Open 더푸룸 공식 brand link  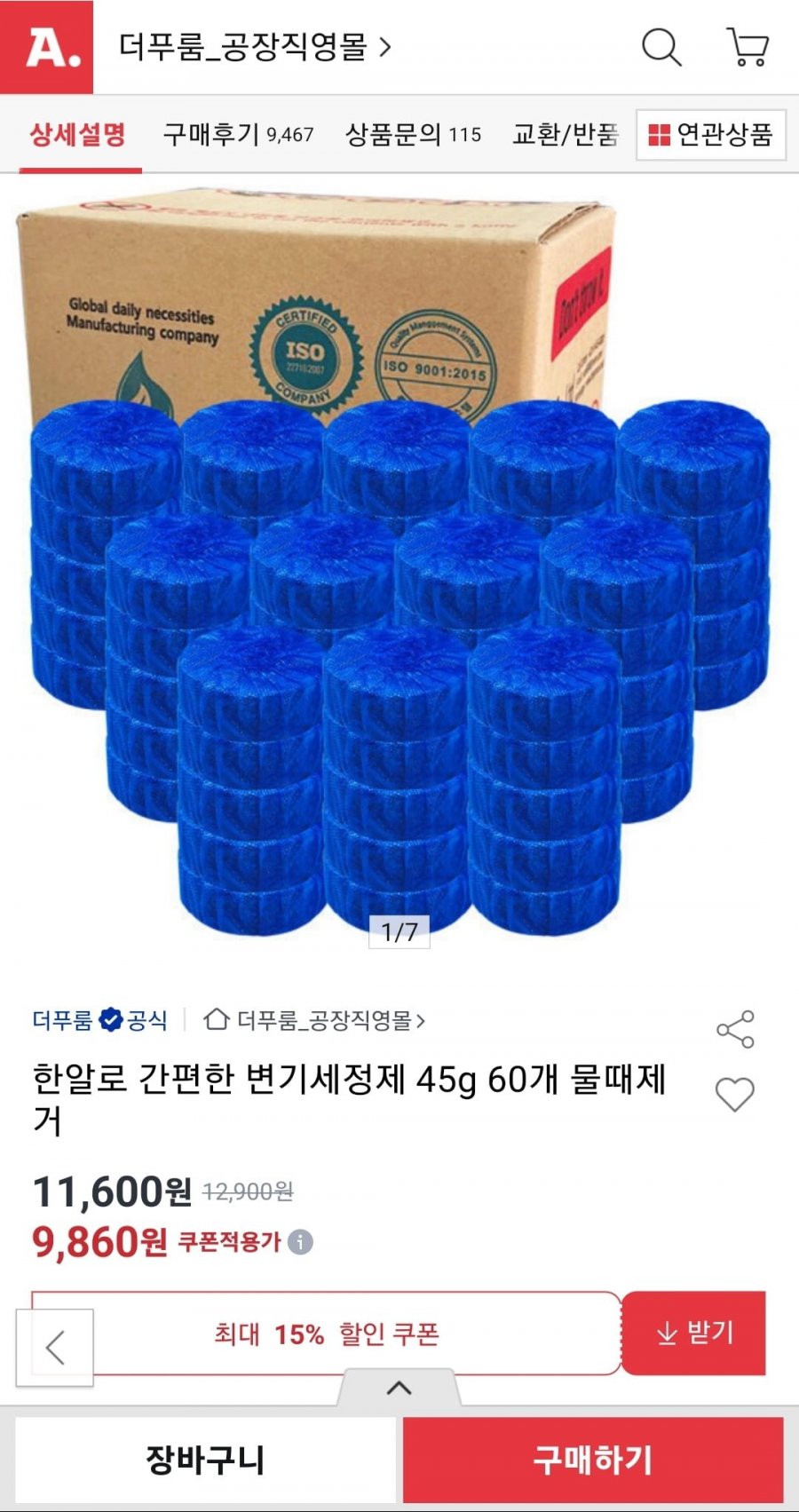click(99, 1020)
